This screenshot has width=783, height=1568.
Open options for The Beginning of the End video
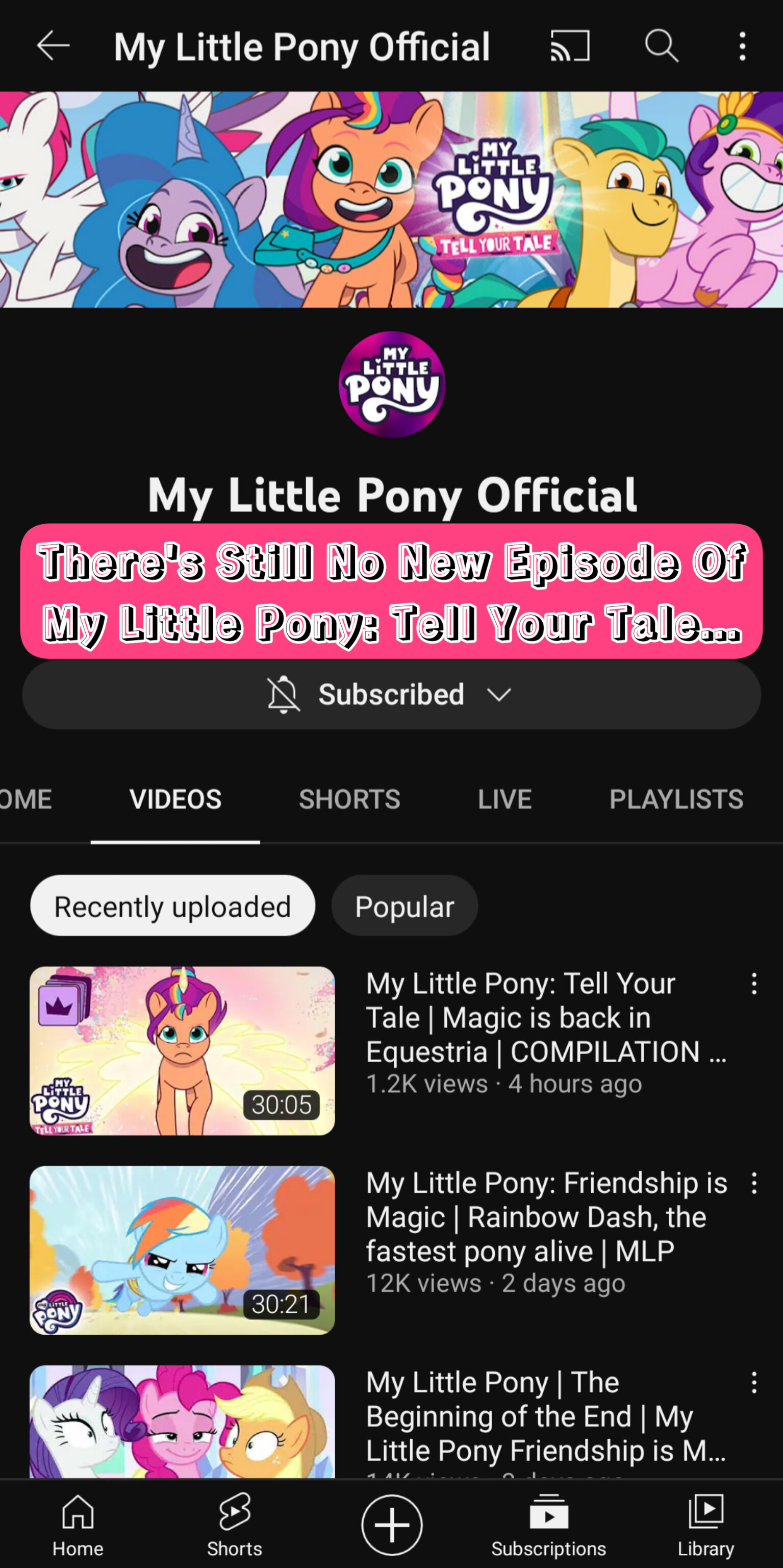point(754,1383)
